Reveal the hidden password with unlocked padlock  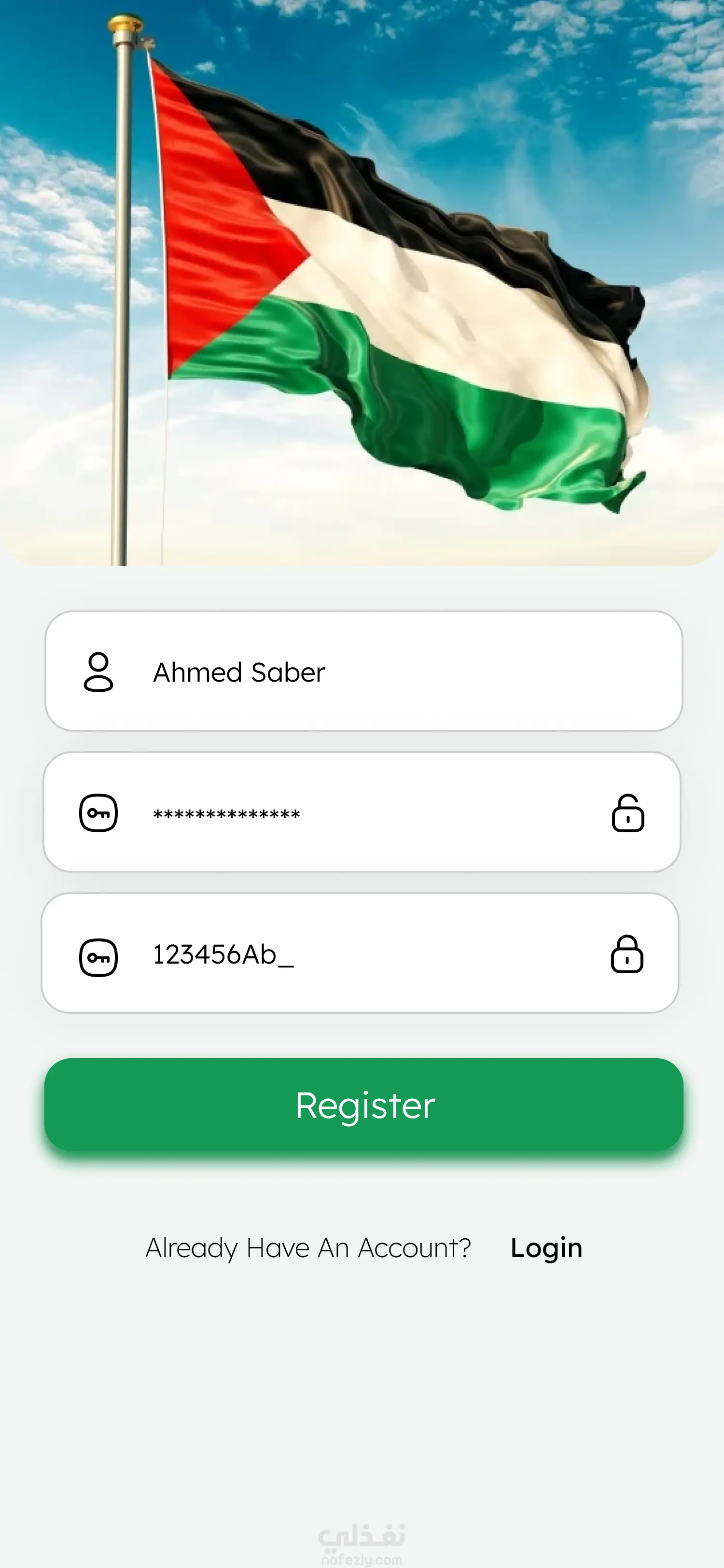click(627, 813)
